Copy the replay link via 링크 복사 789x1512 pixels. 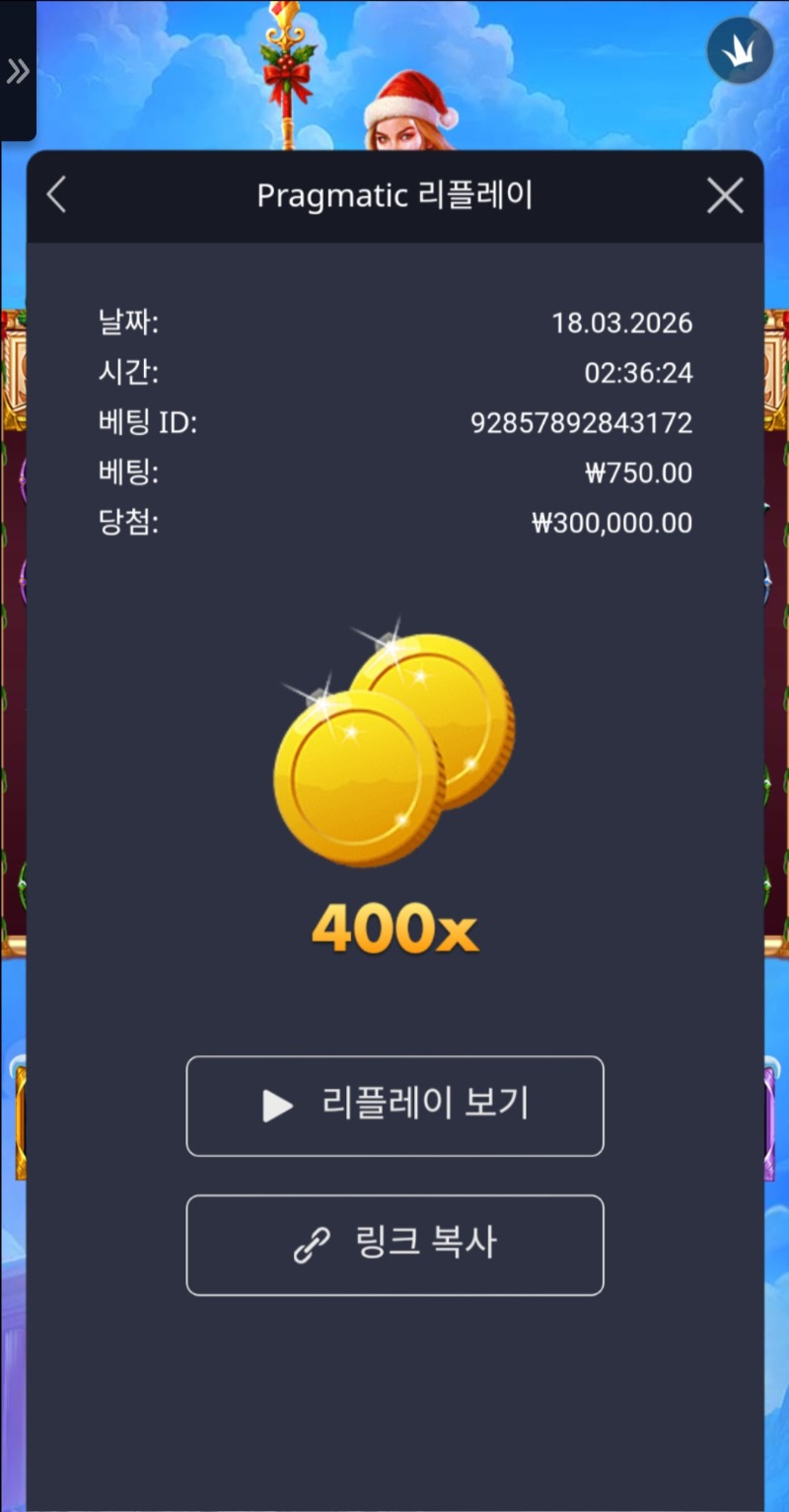pyautogui.click(x=394, y=1245)
